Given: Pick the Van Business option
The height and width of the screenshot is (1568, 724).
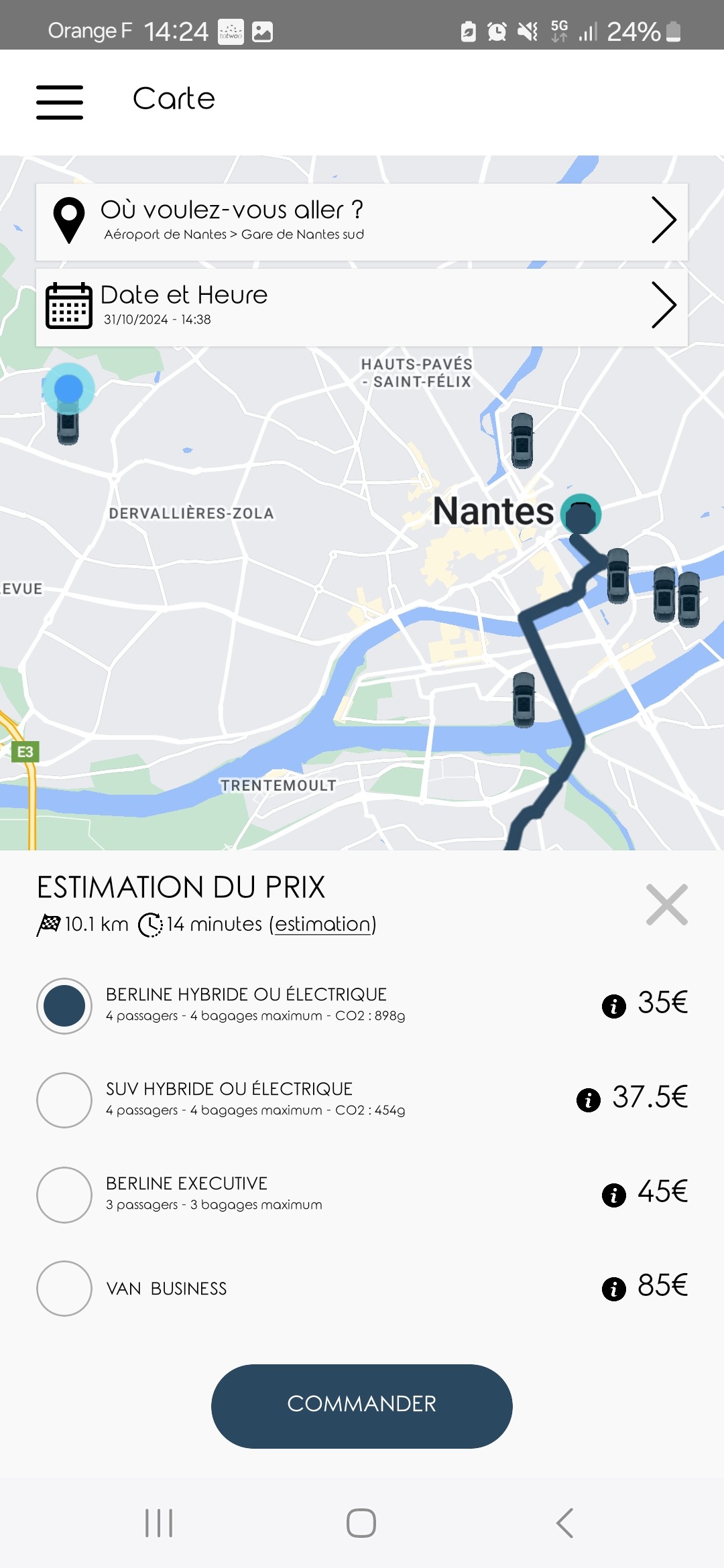Looking at the screenshot, I should [64, 1288].
